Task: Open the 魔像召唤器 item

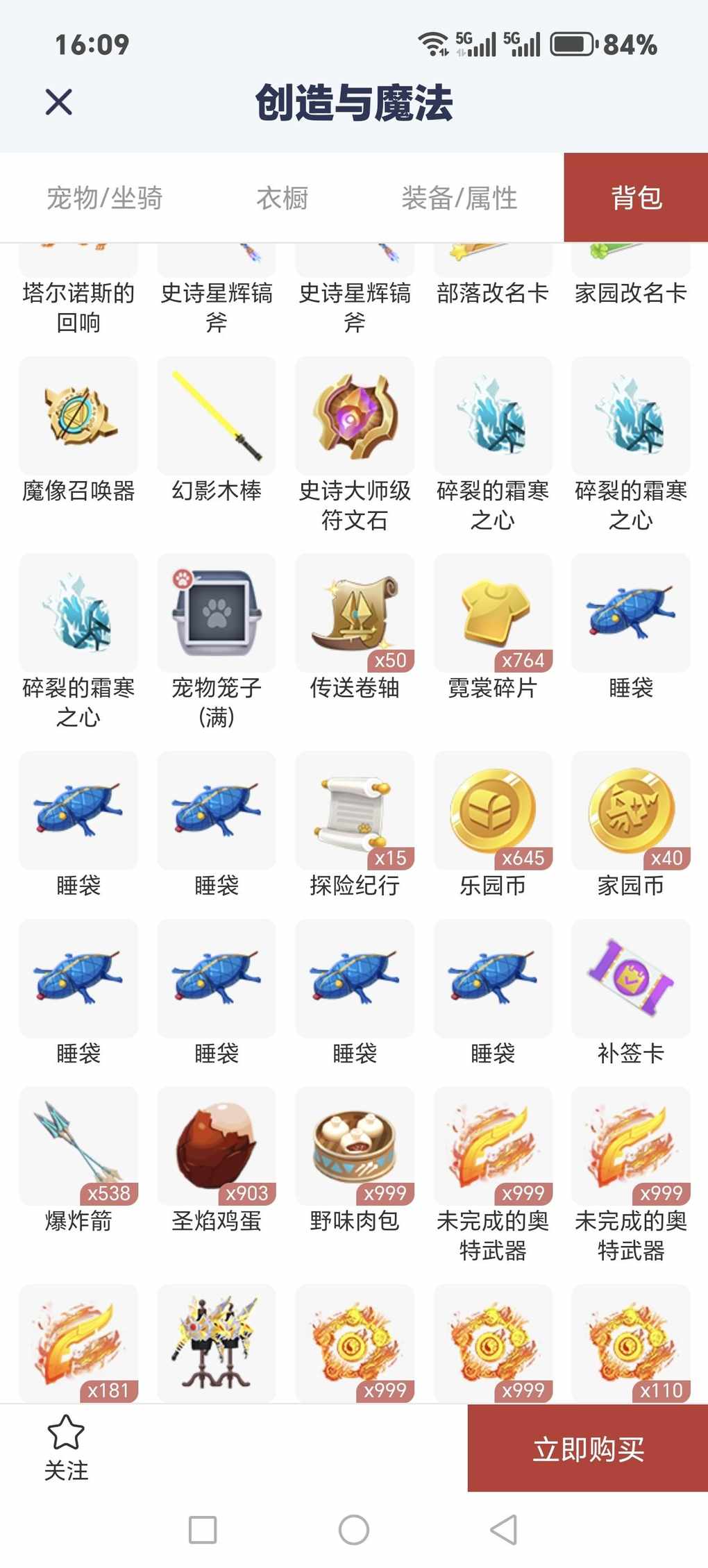Action: pos(78,416)
